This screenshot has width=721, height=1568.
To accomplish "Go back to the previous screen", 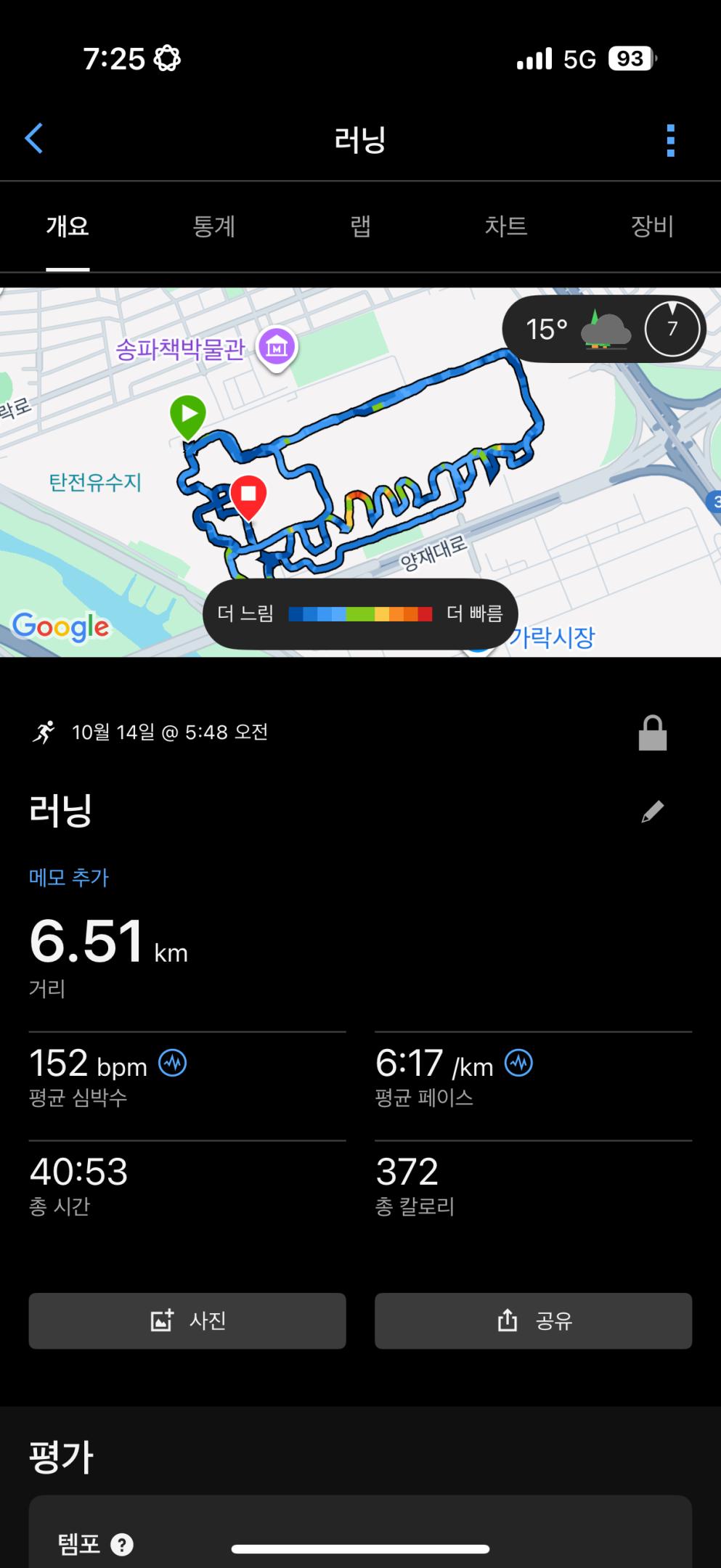I will click(34, 139).
